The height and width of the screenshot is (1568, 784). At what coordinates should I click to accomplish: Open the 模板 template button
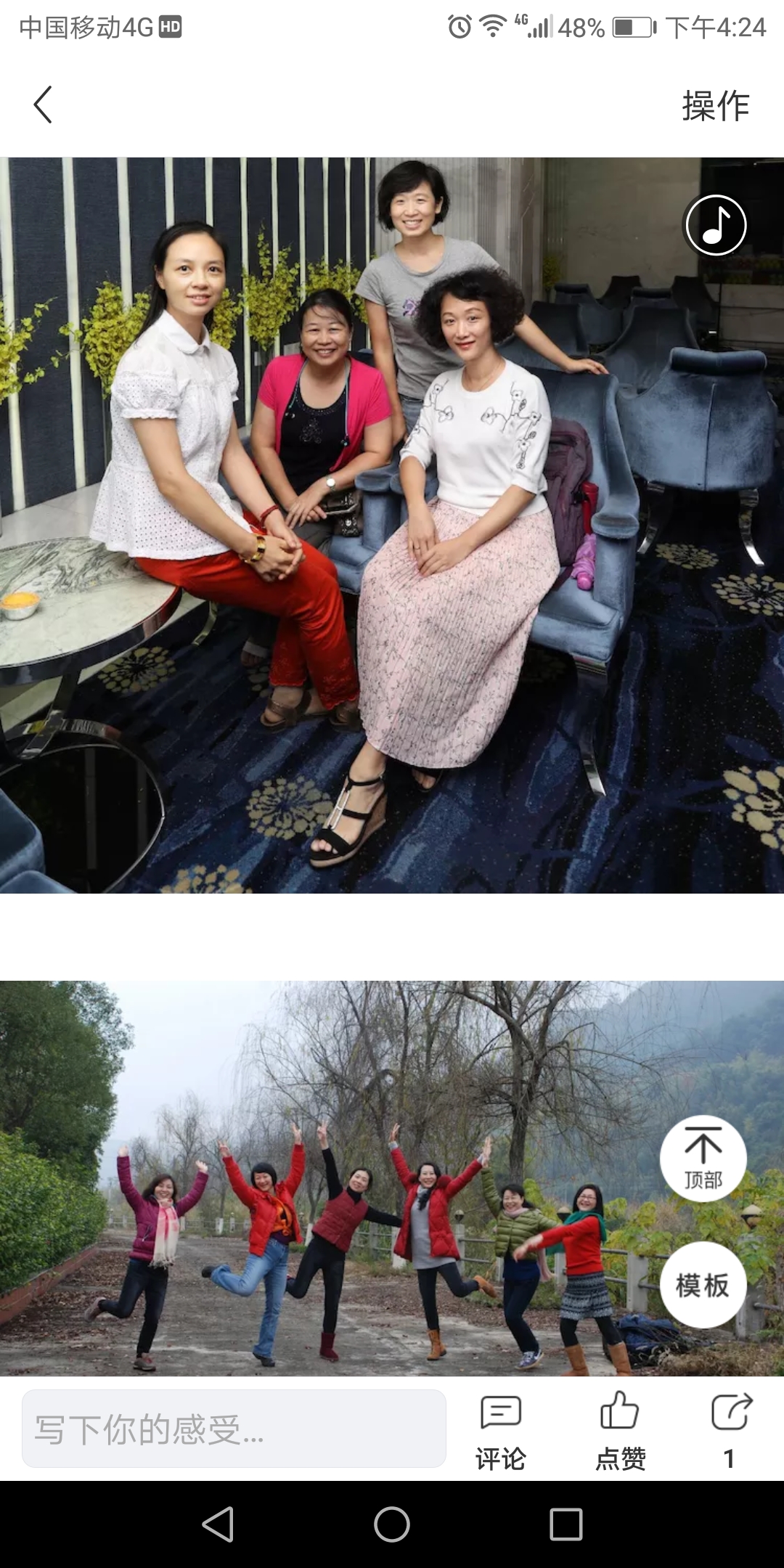click(x=703, y=1285)
